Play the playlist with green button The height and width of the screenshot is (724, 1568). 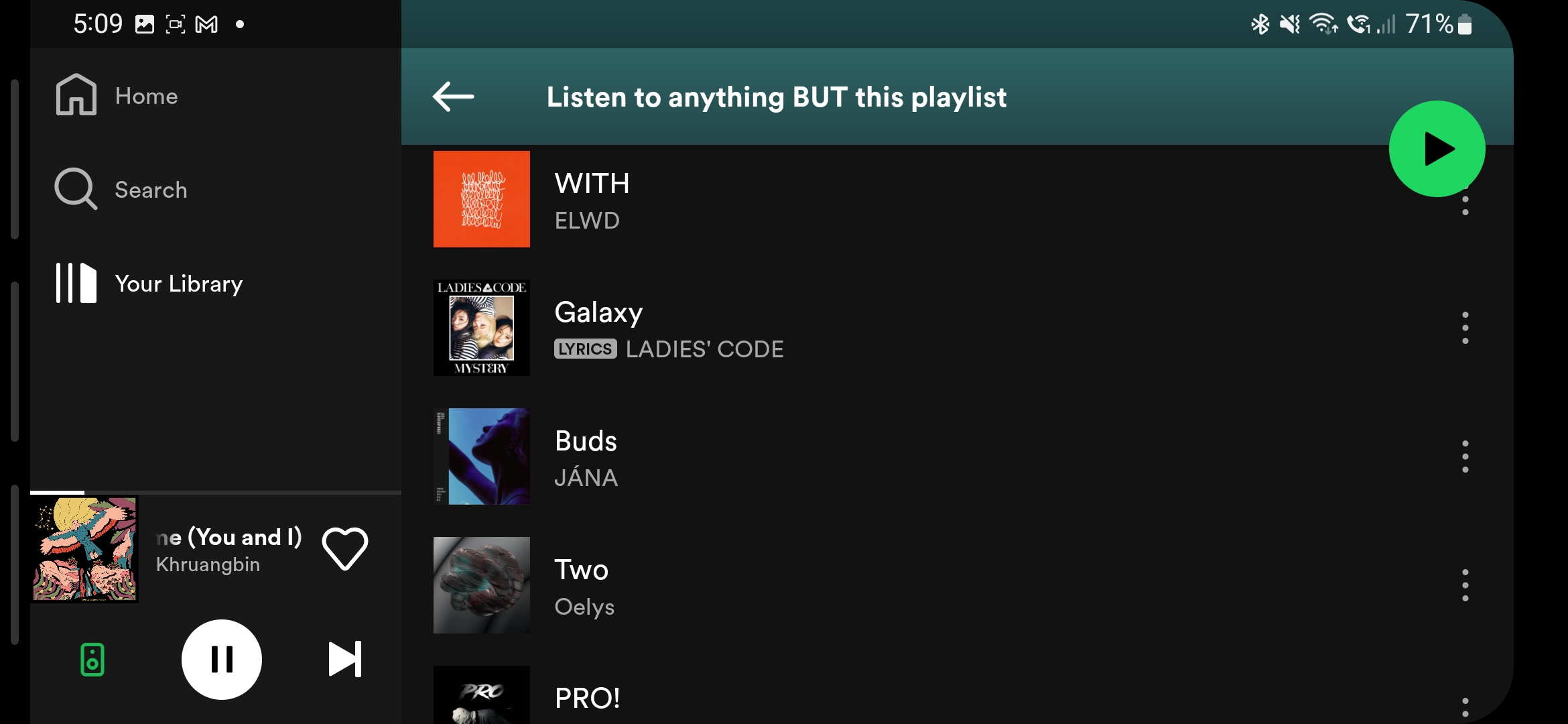tap(1437, 149)
